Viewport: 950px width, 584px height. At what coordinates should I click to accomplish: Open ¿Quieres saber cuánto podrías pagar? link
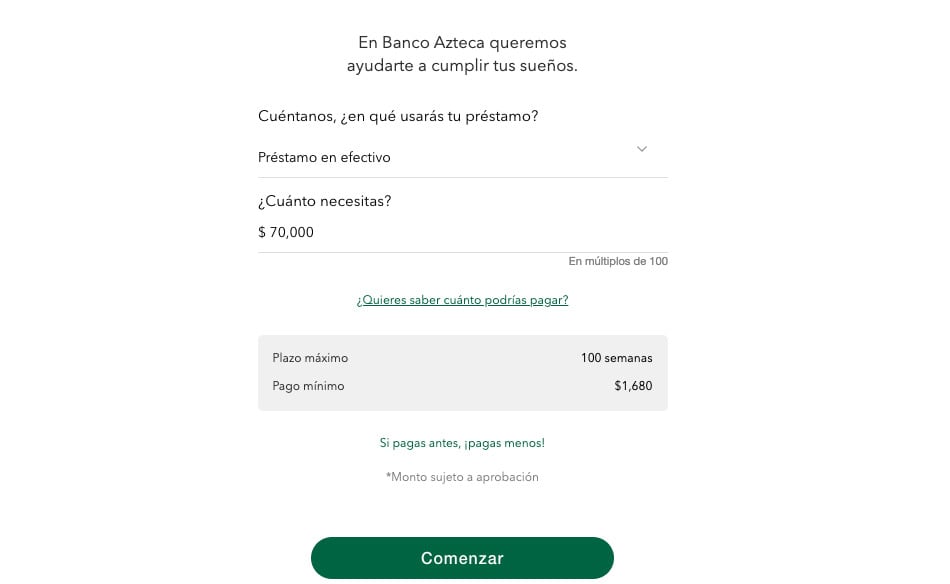tap(462, 300)
